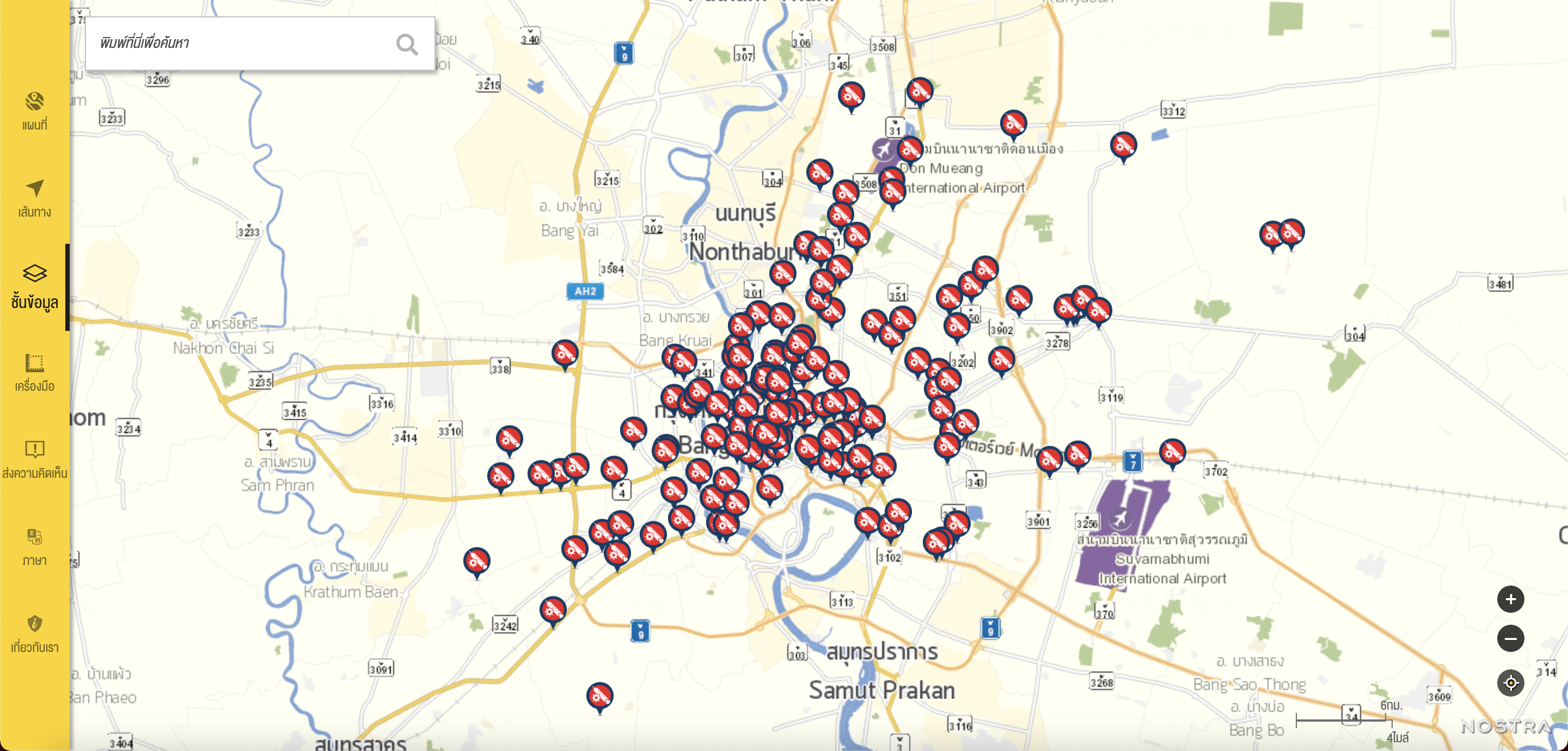Select the marker near road 3312

(x=1123, y=145)
